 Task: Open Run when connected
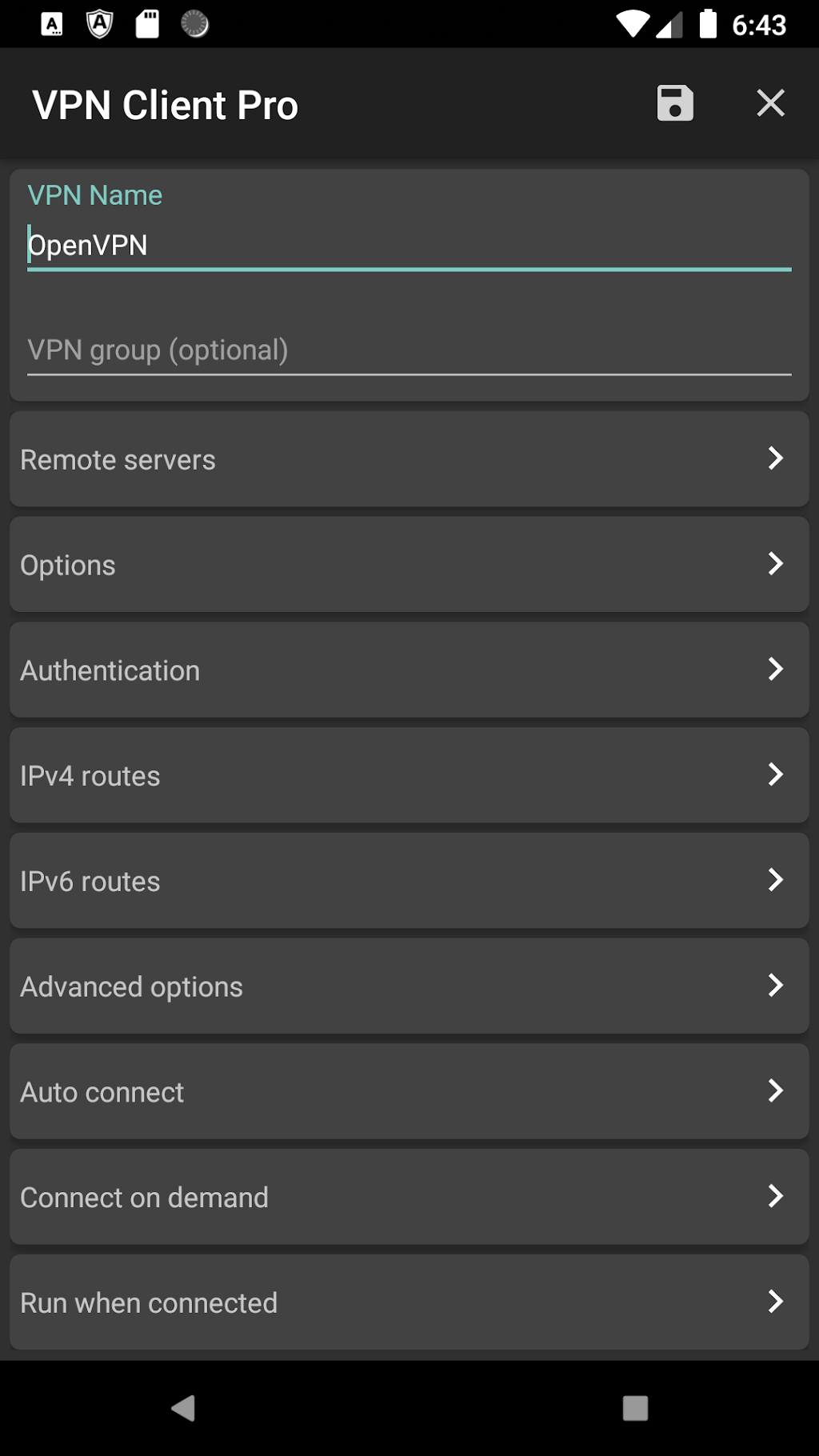tap(409, 1302)
